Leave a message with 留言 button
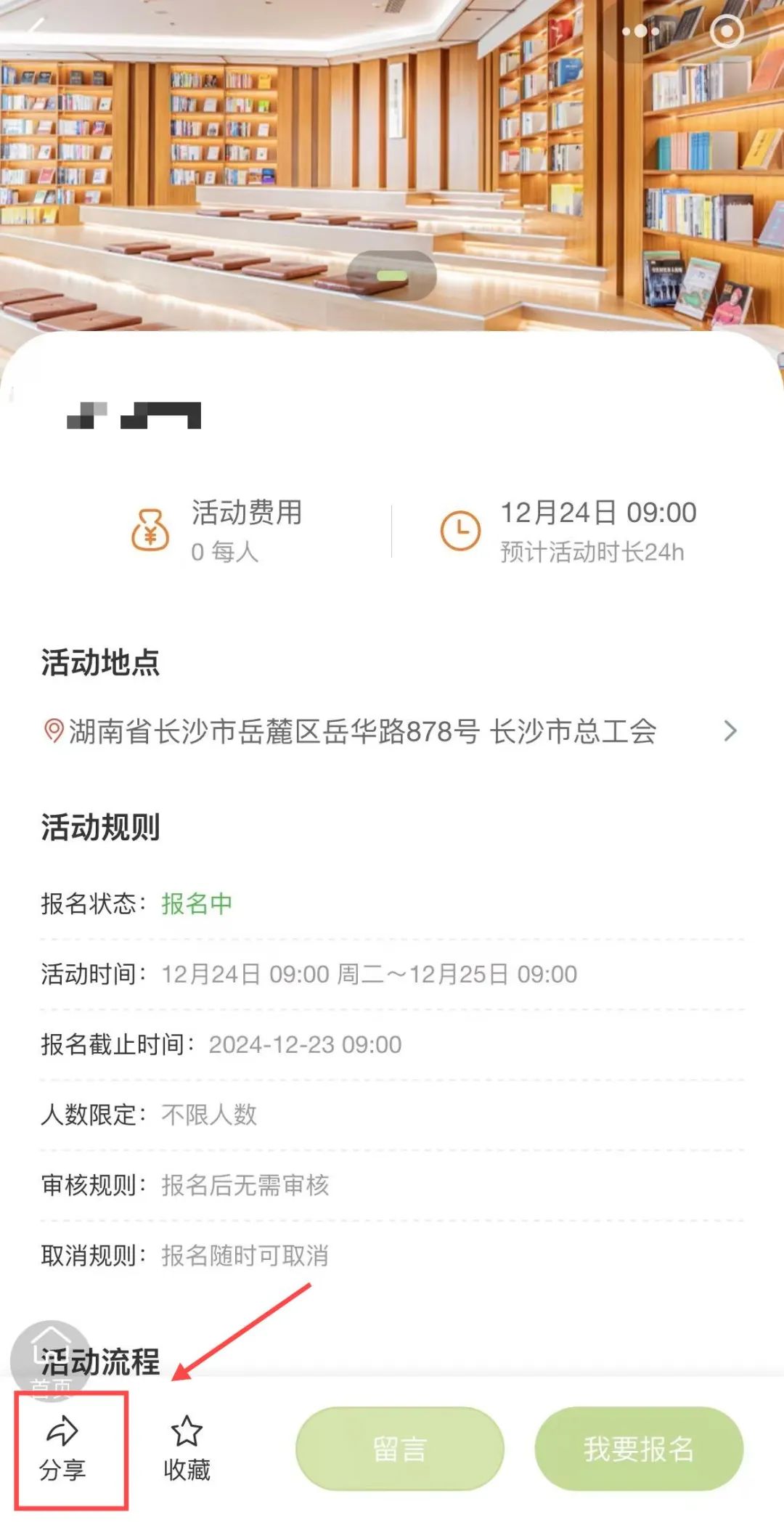The width and height of the screenshot is (784, 1538). pyautogui.click(x=399, y=1449)
